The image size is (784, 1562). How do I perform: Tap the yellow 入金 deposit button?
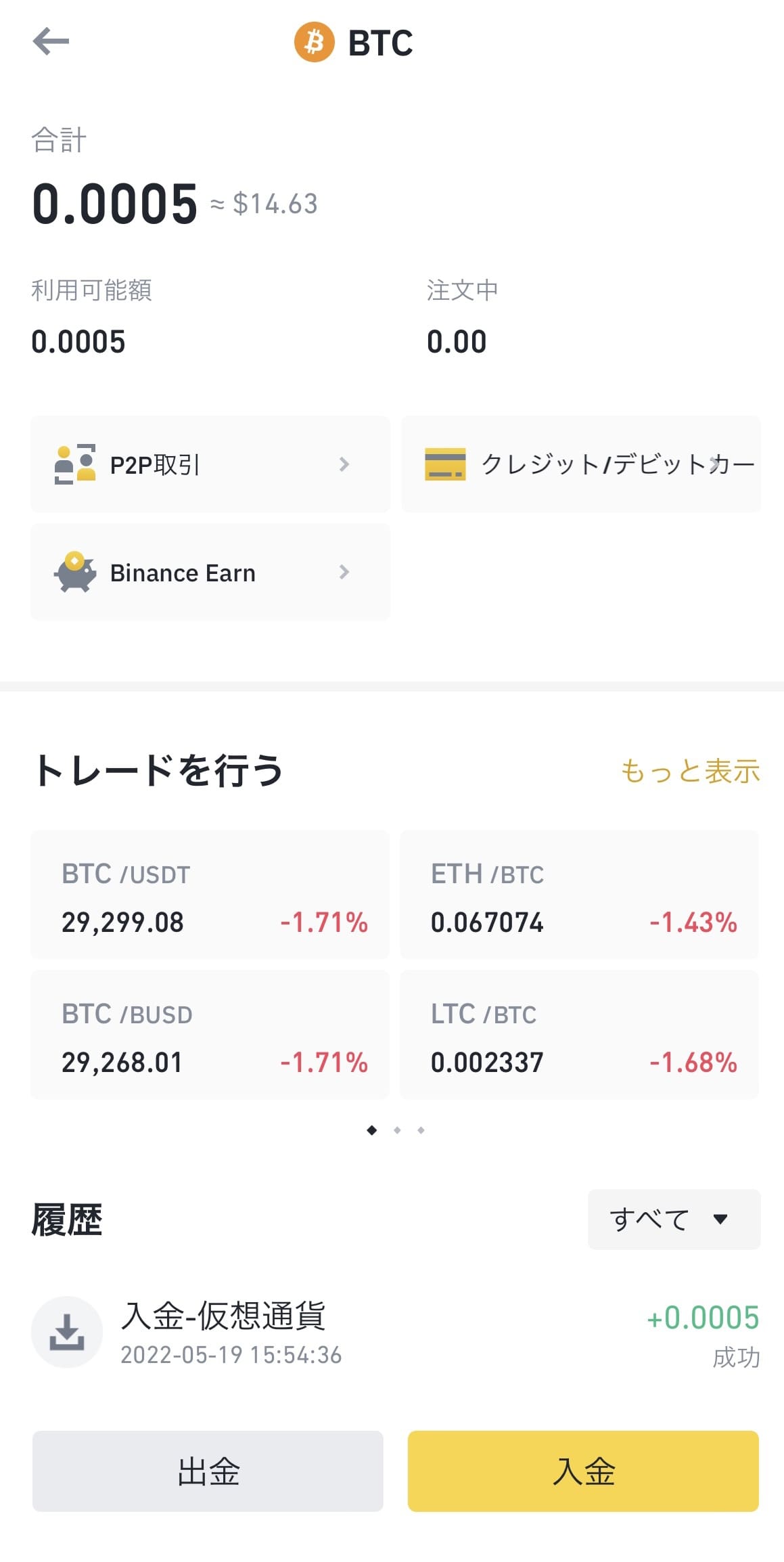(583, 1471)
